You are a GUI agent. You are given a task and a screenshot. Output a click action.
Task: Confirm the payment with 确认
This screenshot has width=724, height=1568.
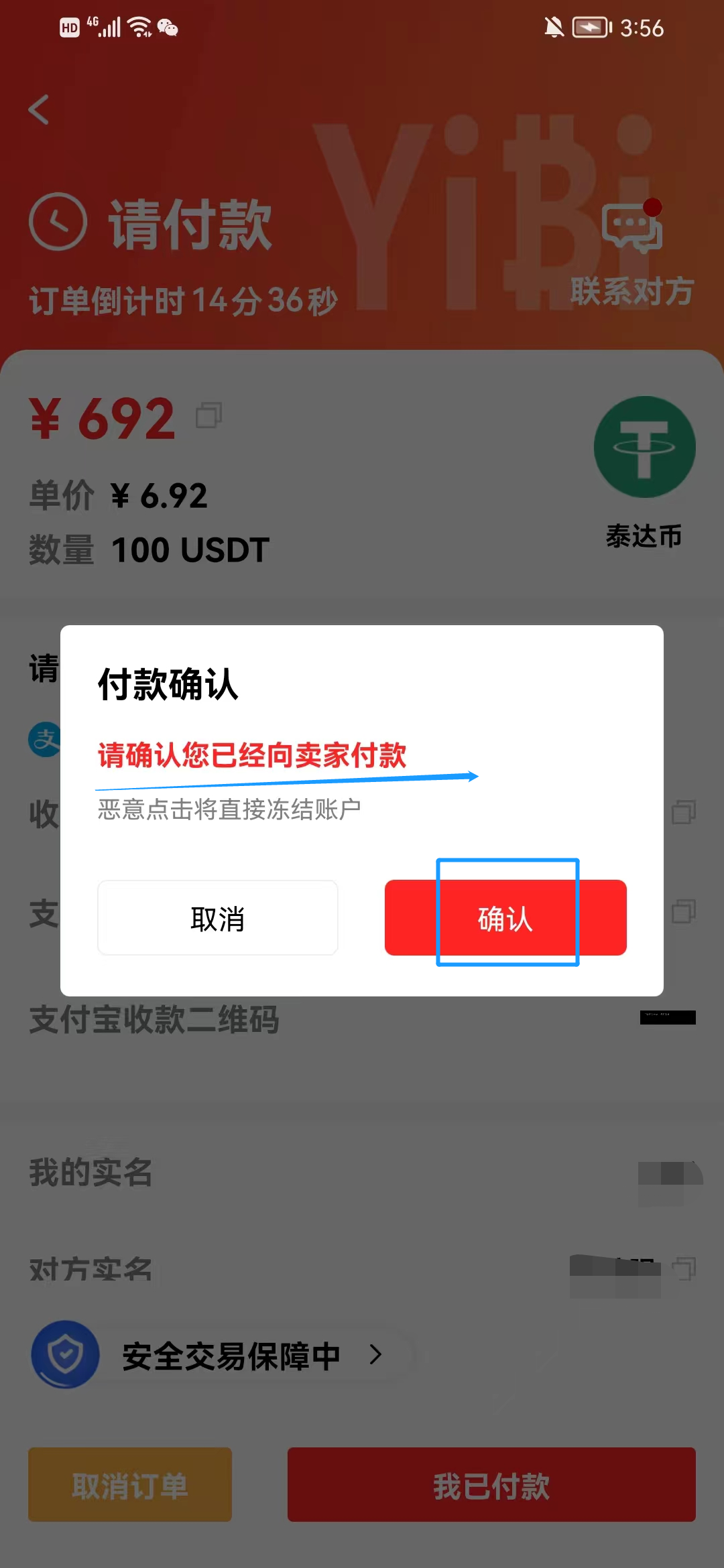click(x=505, y=917)
